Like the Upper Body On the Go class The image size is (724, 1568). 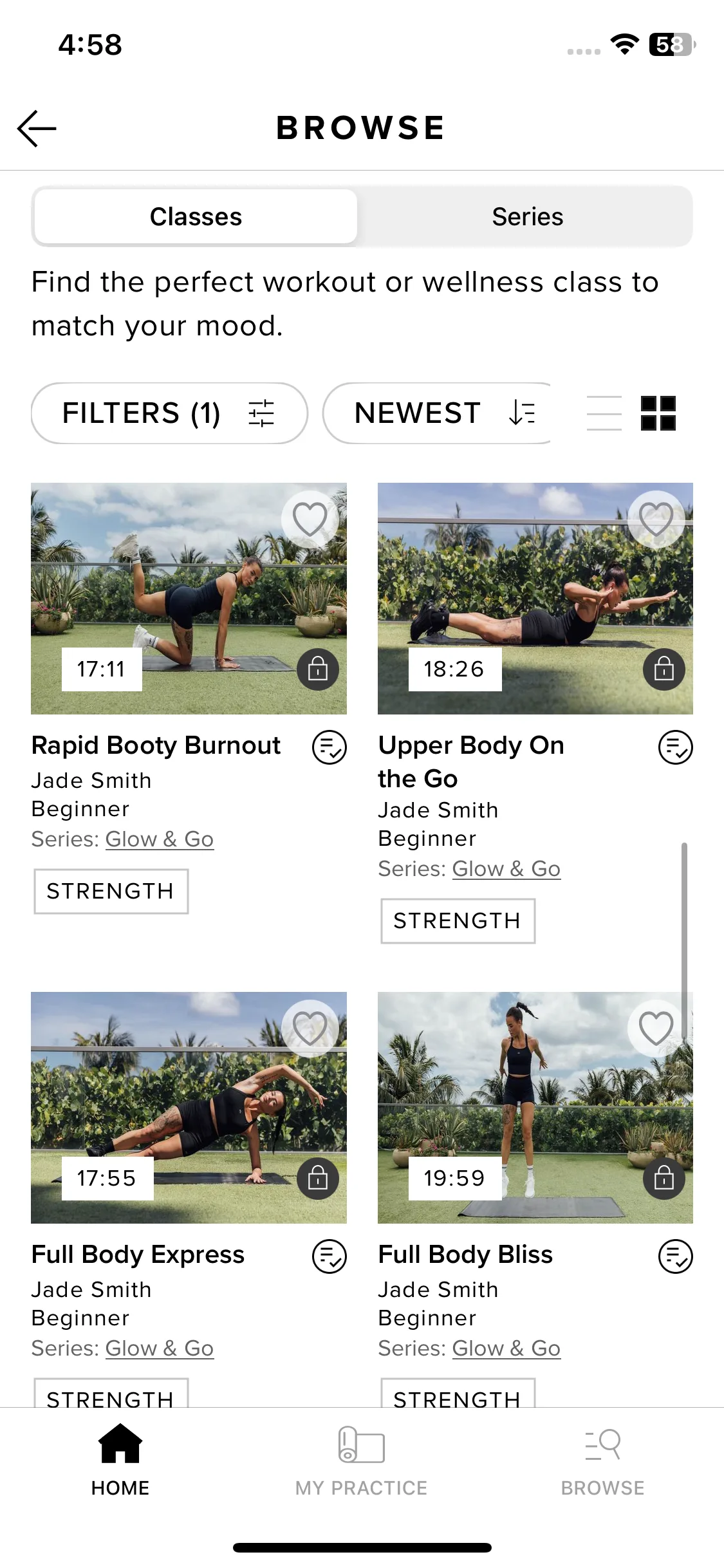point(656,519)
